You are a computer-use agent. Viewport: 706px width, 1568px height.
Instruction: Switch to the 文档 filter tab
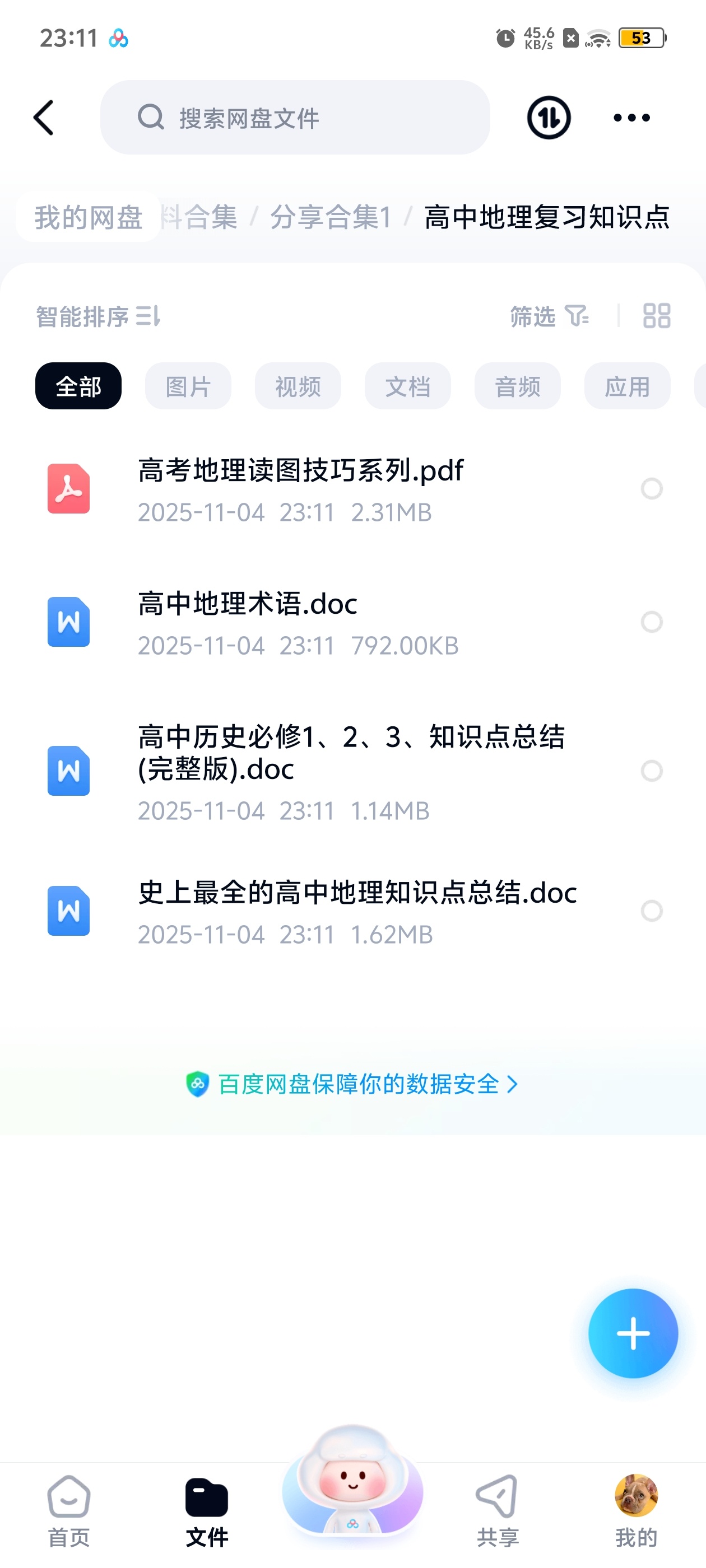(x=407, y=385)
